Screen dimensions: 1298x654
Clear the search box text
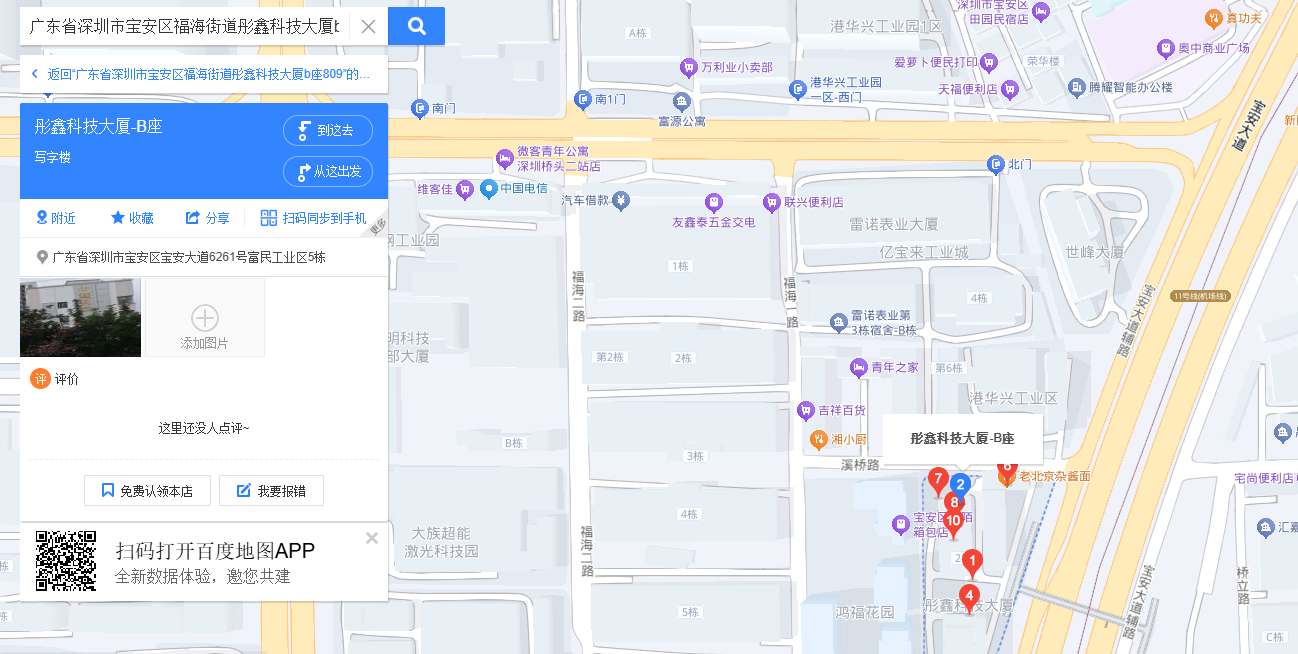point(368,26)
